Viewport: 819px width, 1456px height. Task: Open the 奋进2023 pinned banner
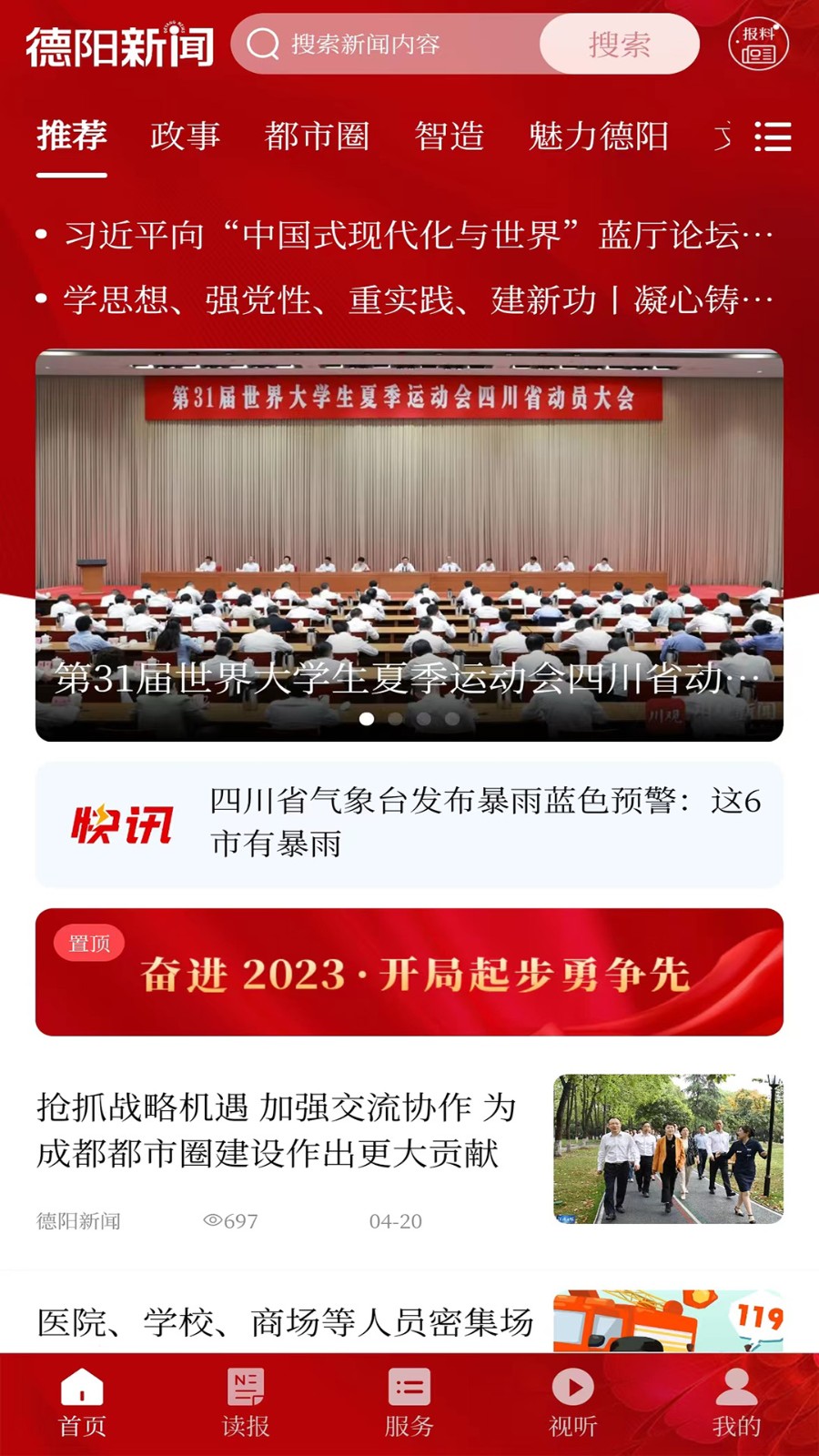(x=409, y=972)
